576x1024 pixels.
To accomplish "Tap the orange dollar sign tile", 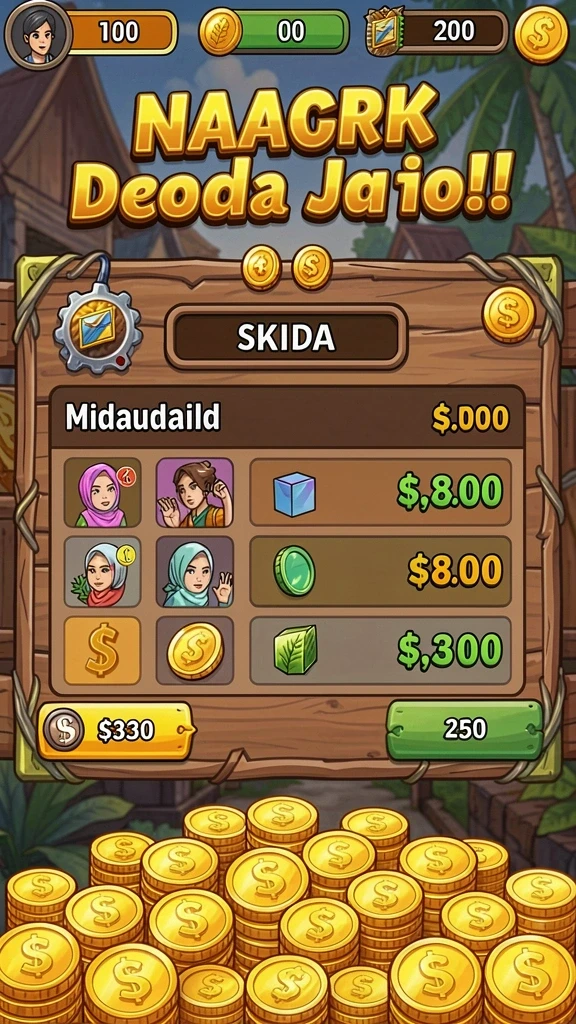I will point(103,650).
